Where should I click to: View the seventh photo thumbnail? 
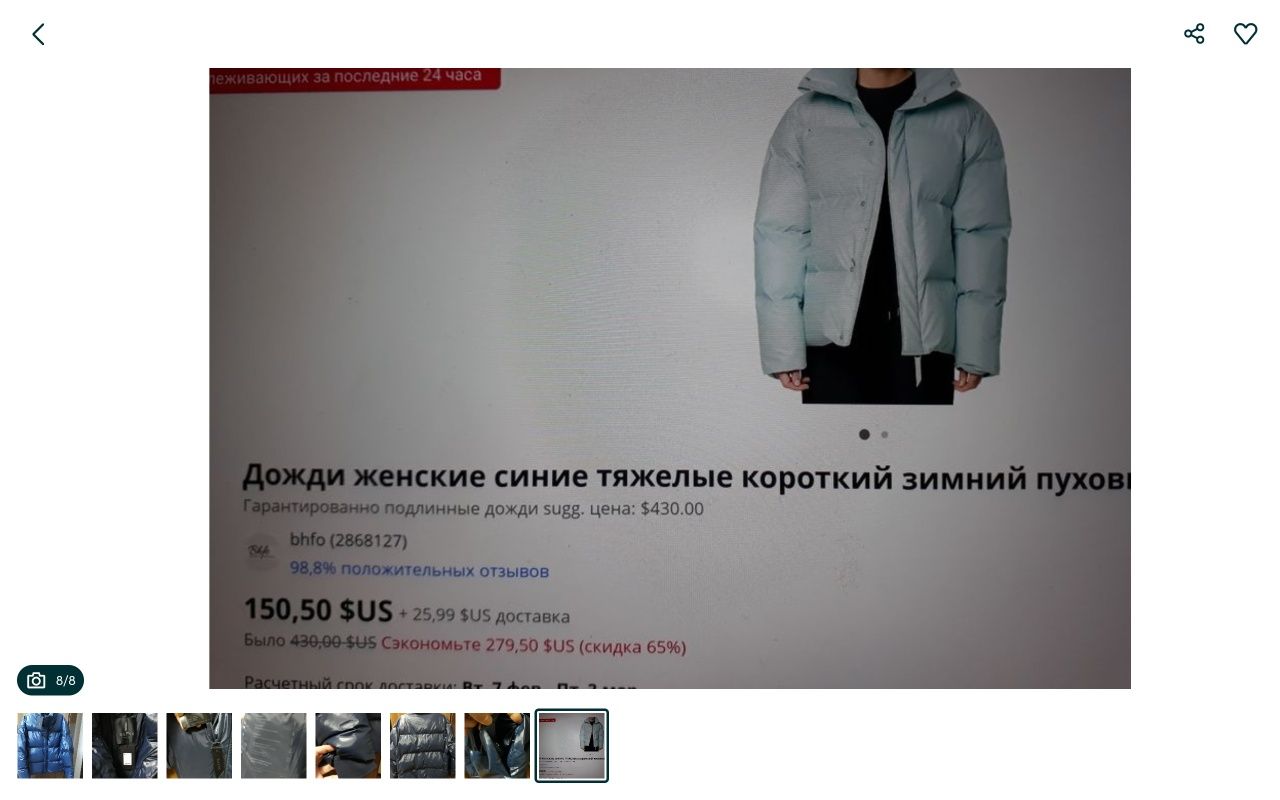click(497, 746)
